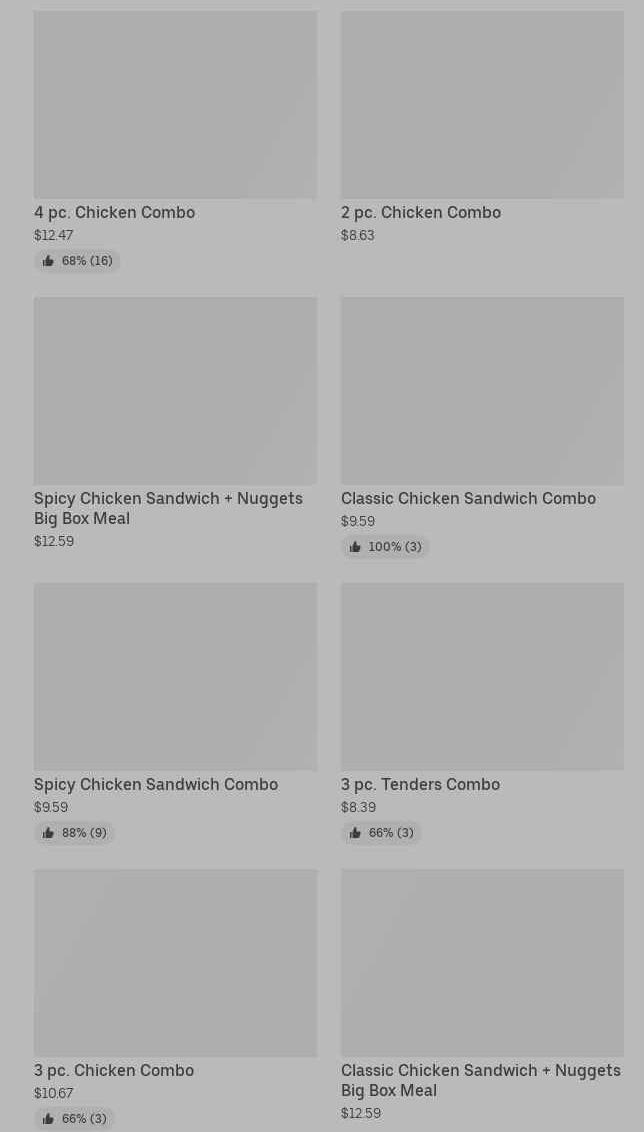Screen dimensions: 644x1132
Task: Open Spicy Chicken Sandwich + Nuggets Big Box Meal
Action: pos(175,424)
